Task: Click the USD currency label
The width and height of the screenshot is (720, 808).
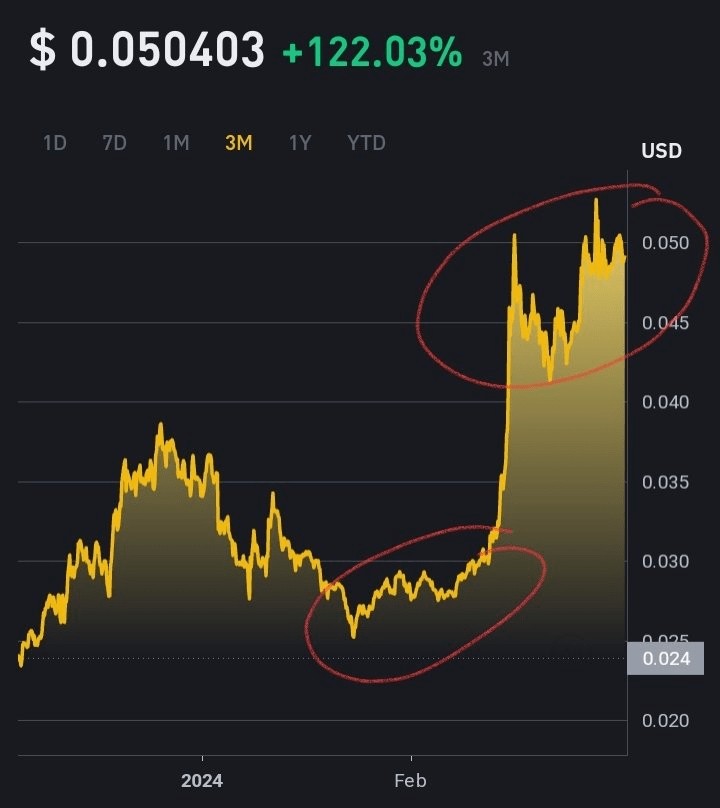Action: point(662,151)
